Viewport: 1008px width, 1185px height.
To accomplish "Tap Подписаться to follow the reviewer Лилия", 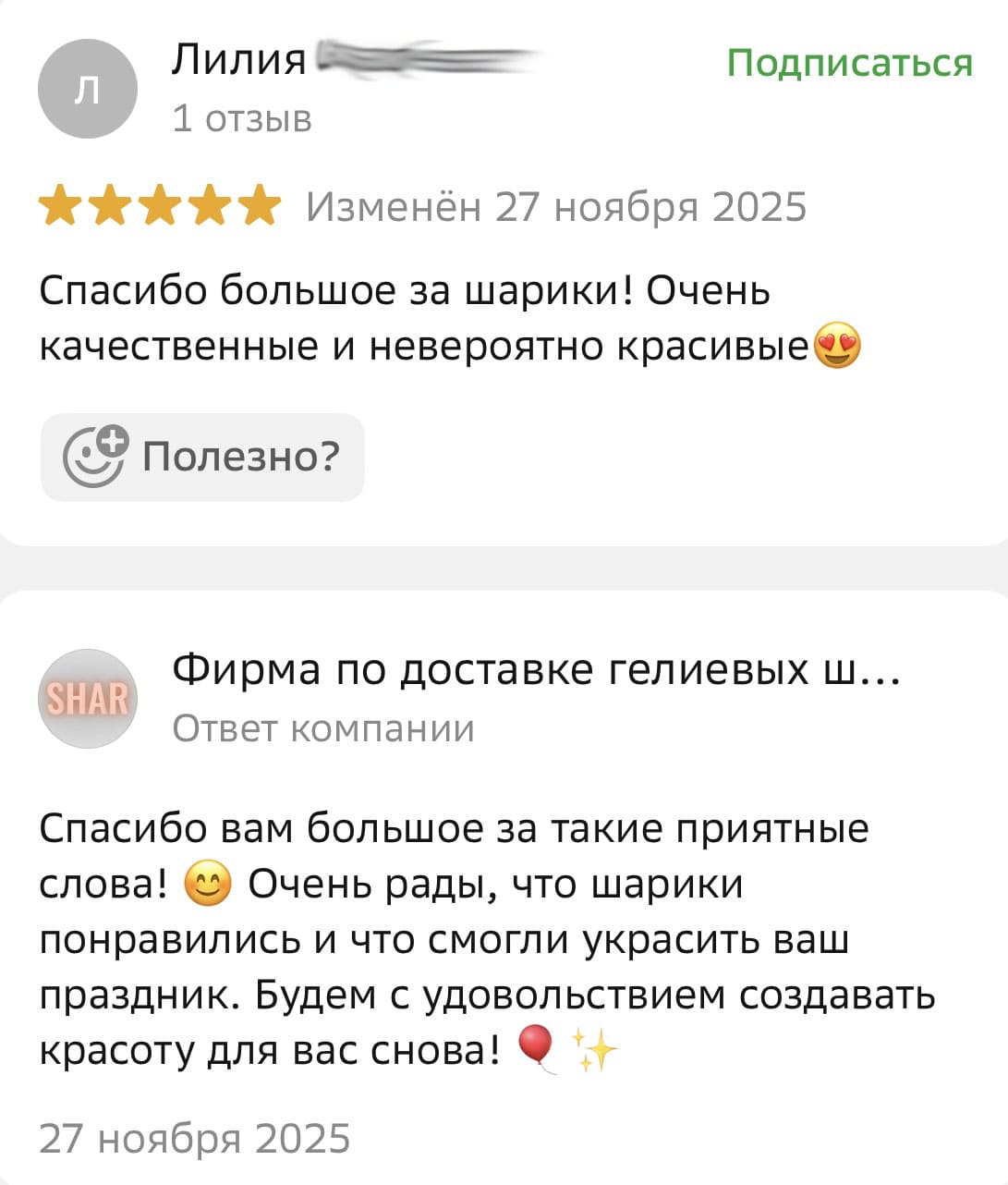I will pyautogui.click(x=849, y=63).
